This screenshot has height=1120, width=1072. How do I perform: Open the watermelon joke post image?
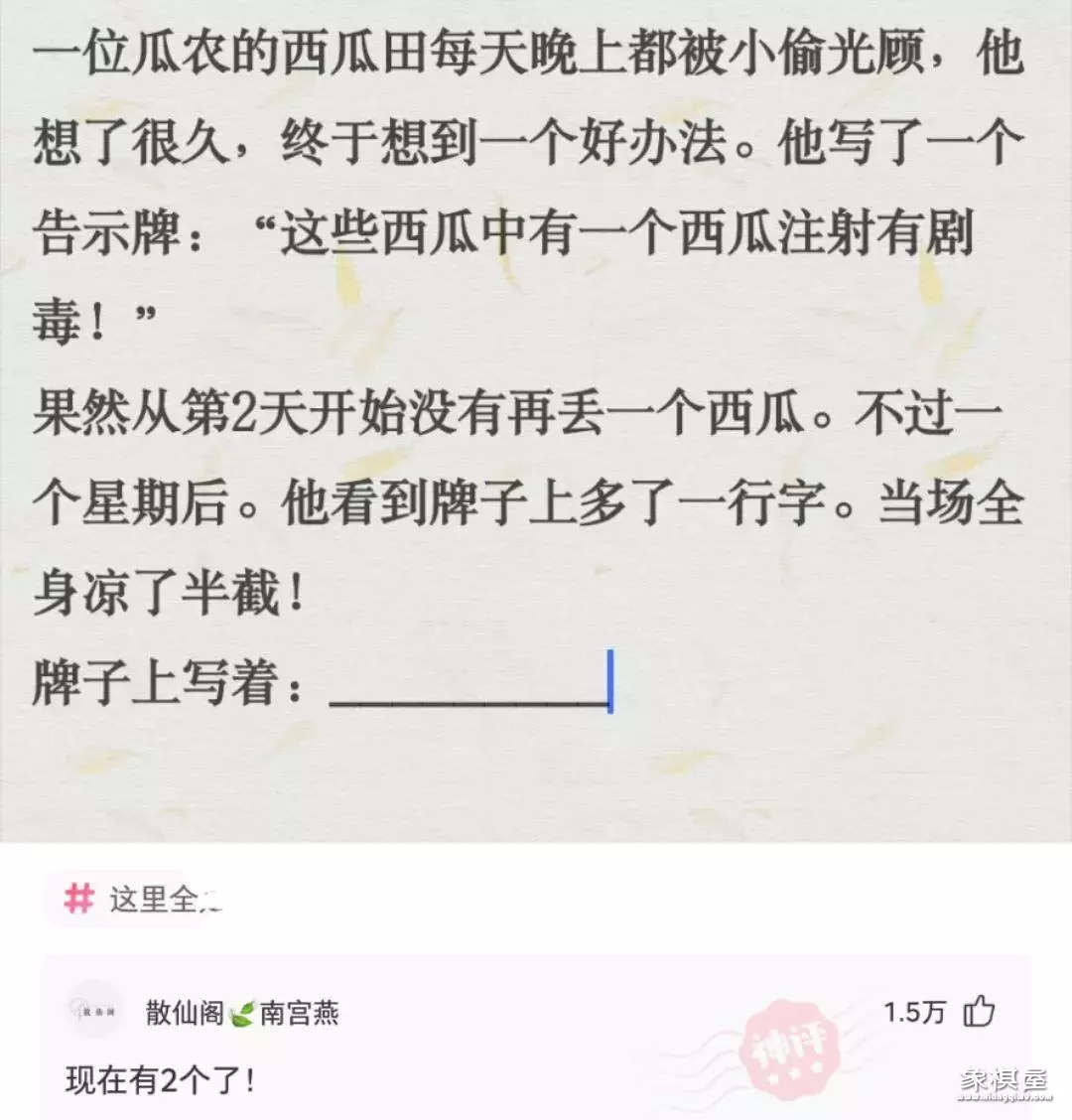[x=536, y=417]
